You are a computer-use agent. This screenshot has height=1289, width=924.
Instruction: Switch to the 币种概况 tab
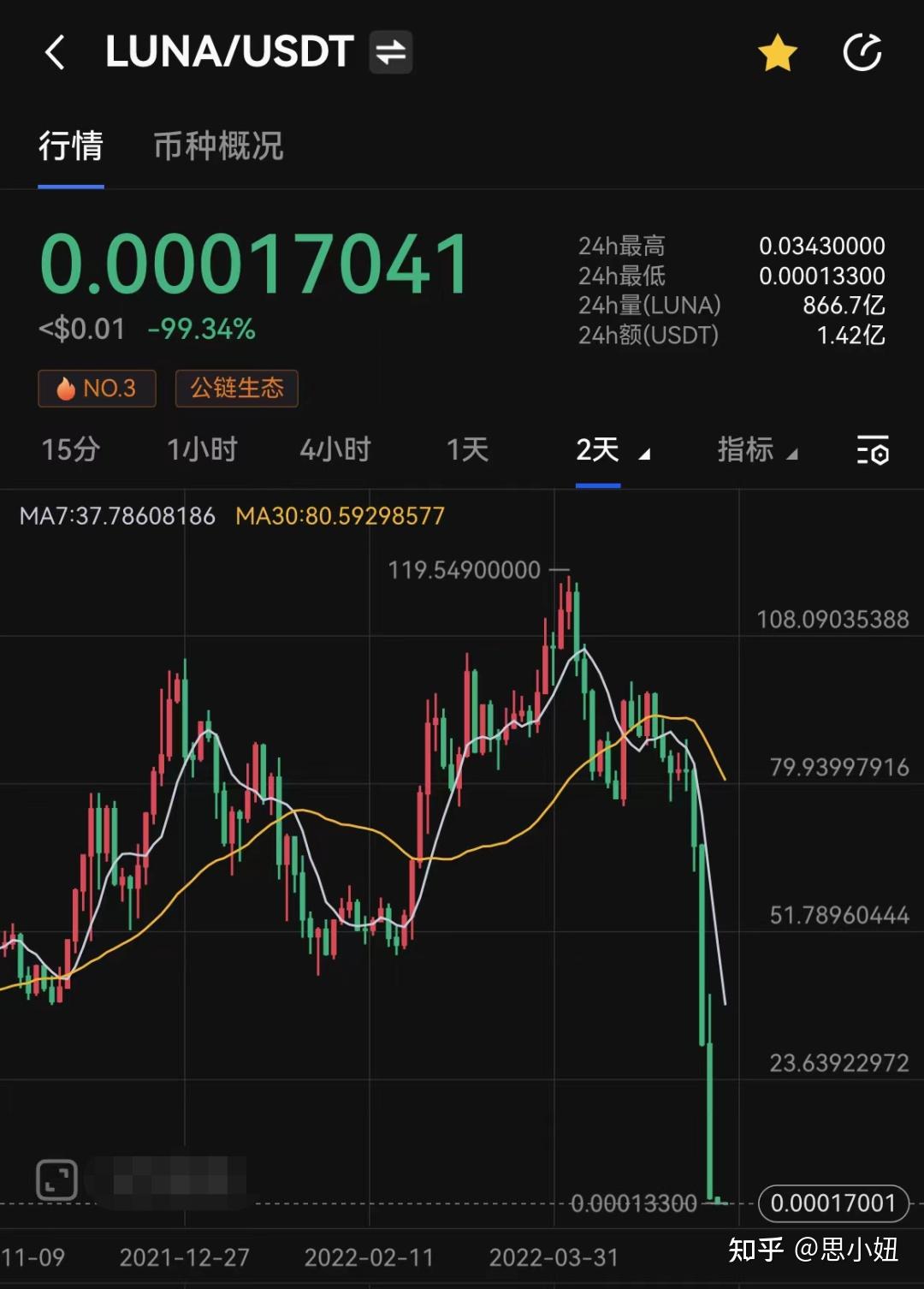pyautogui.click(x=216, y=147)
